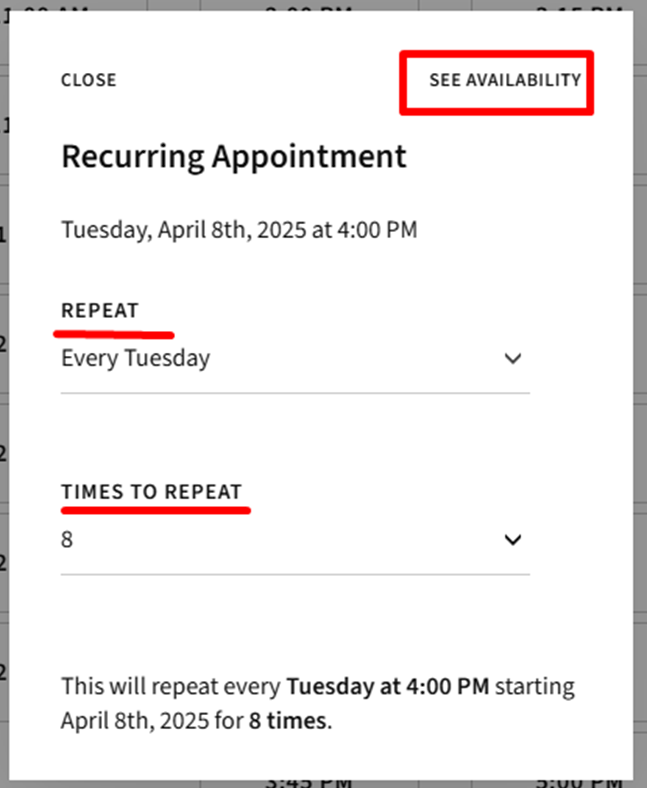Expand the Repeat dropdown set to Every Tuesday
Viewport: 647px width, 788px height.
click(294, 359)
